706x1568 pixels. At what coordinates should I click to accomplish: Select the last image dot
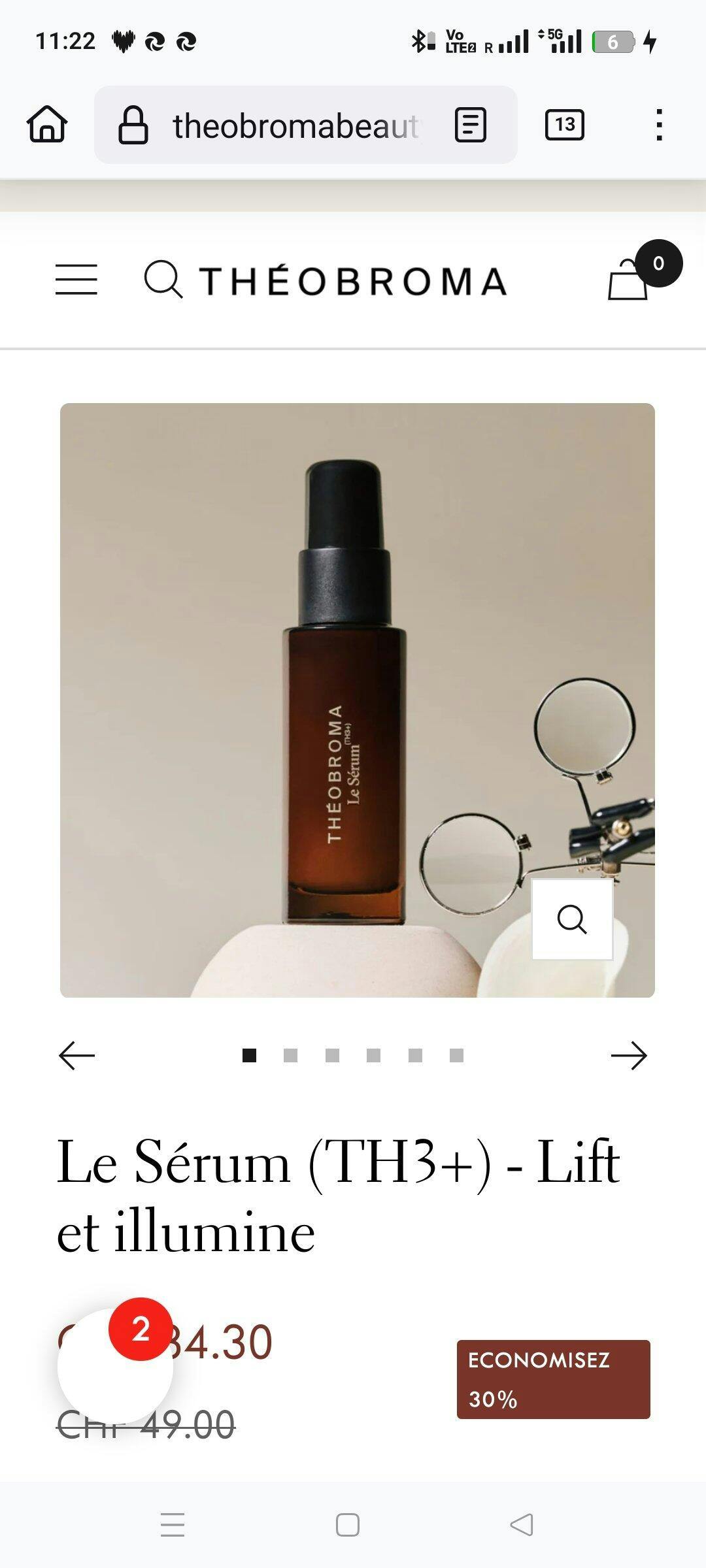pyautogui.click(x=456, y=1056)
